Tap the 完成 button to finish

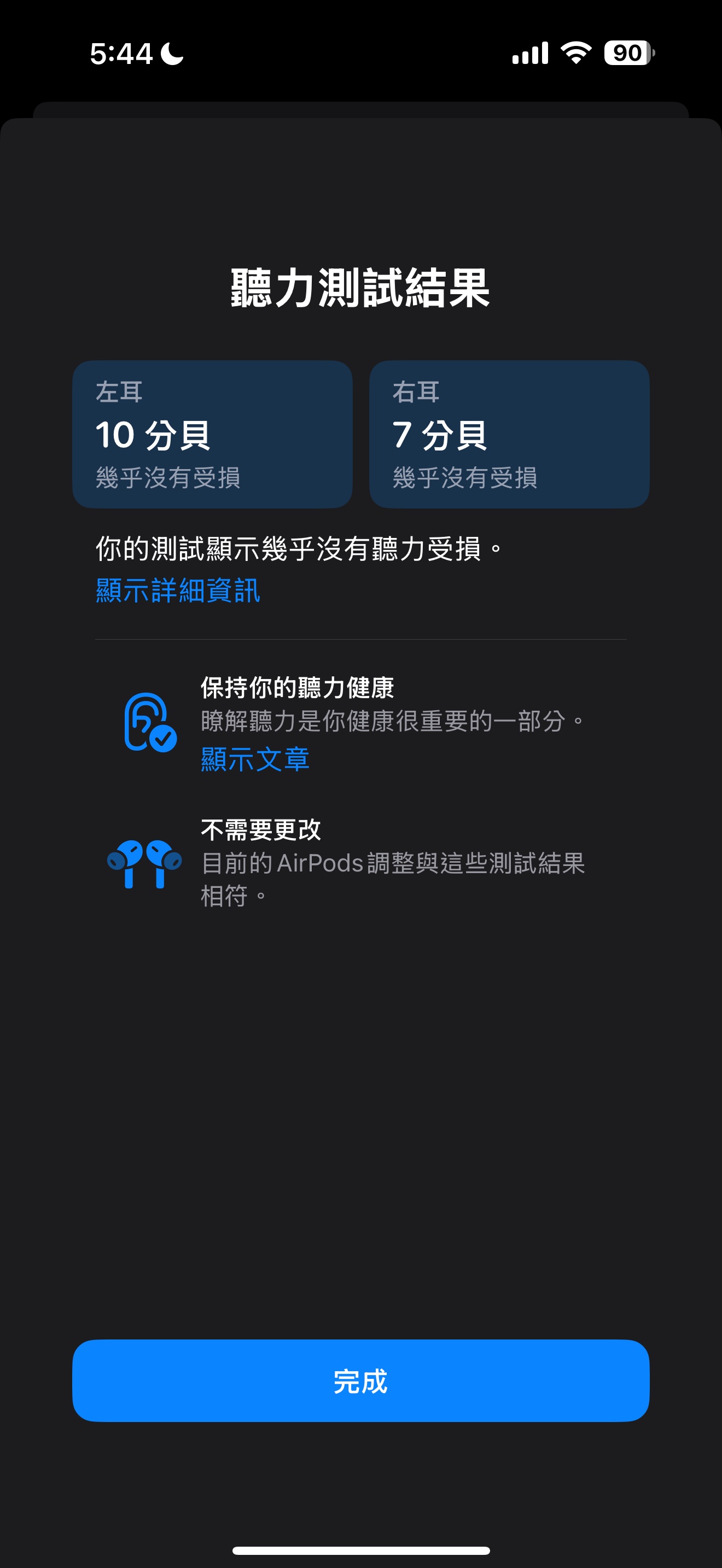coord(361,1380)
